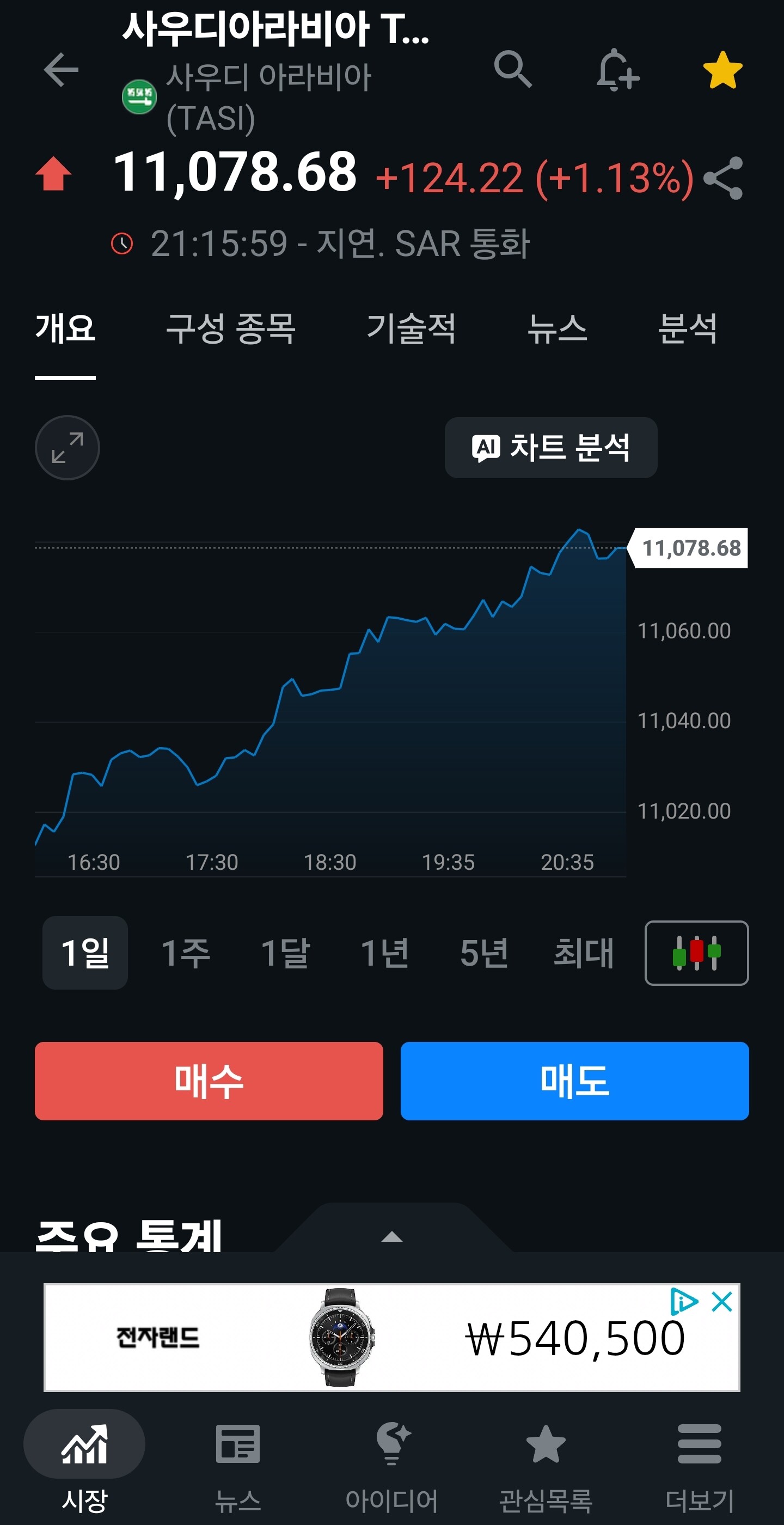
Task: Add a price alert with the bell icon
Action: (x=617, y=70)
